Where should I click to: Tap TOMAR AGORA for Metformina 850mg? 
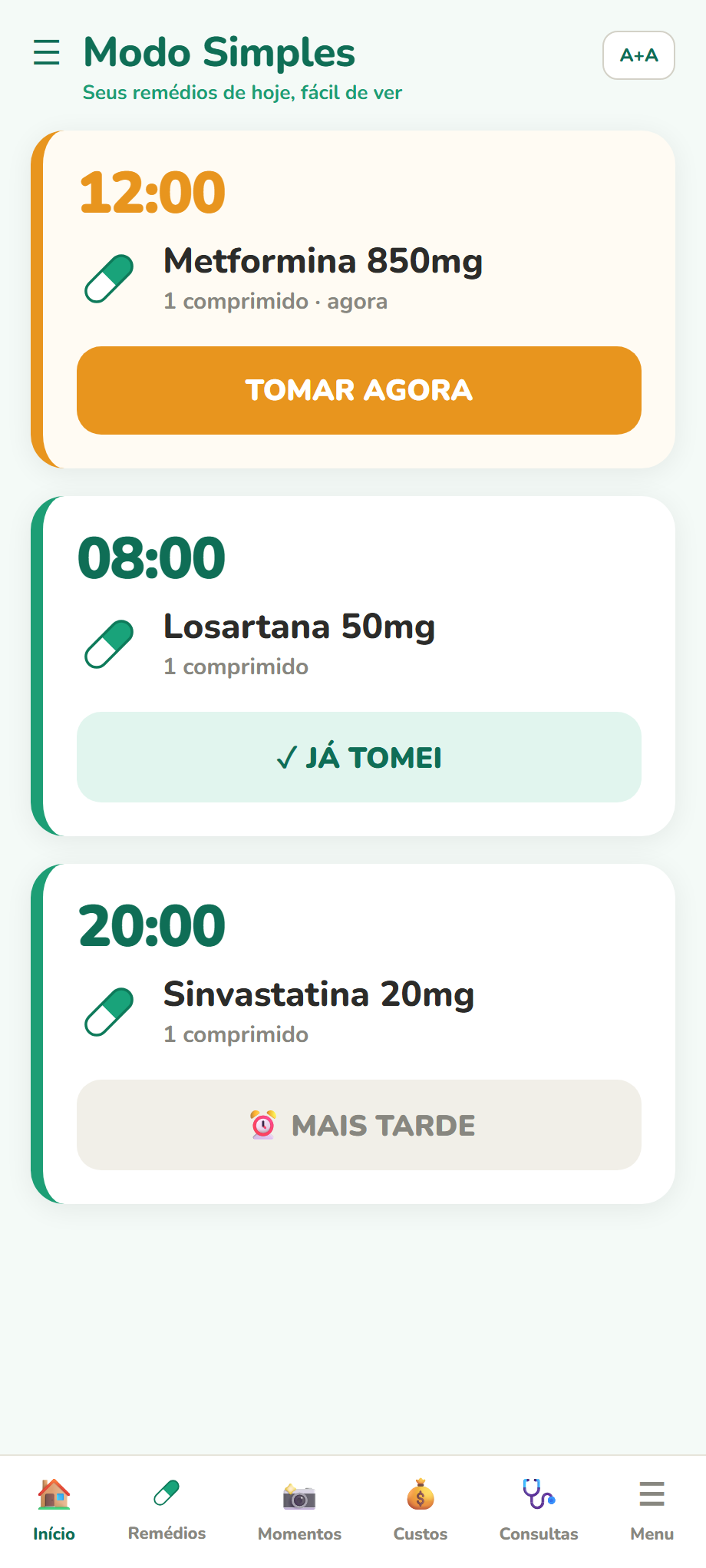[359, 390]
